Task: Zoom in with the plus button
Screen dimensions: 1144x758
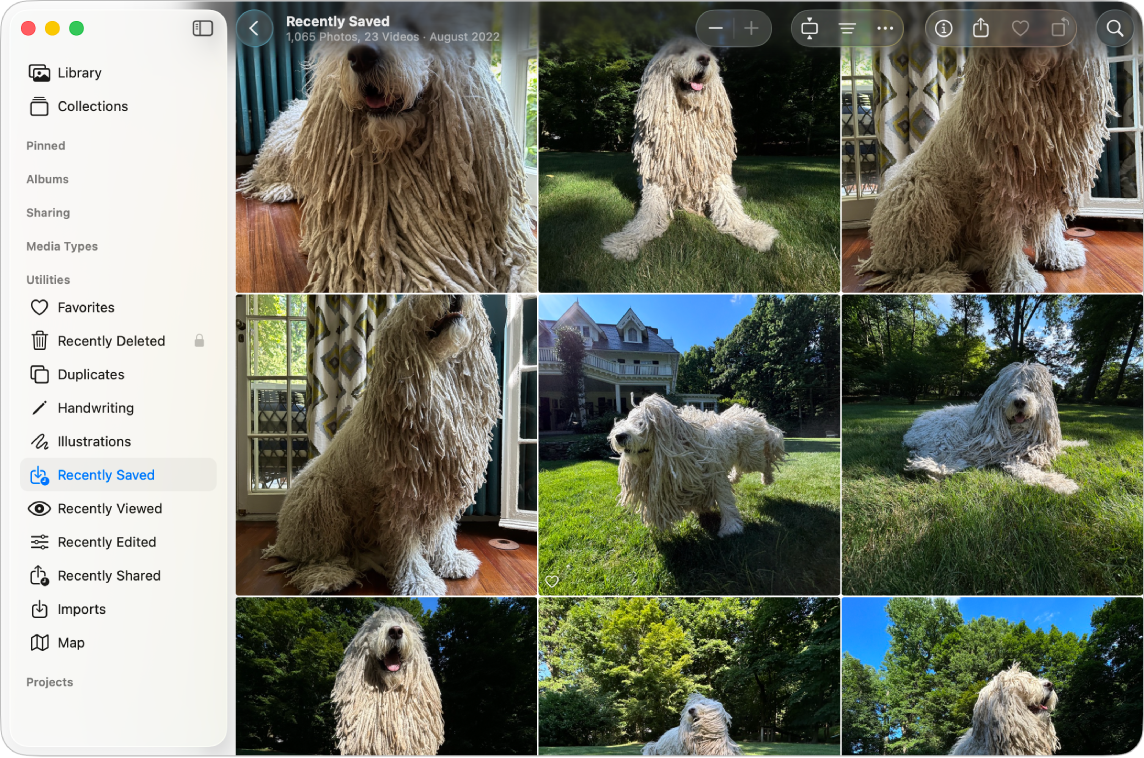Action: [x=752, y=29]
